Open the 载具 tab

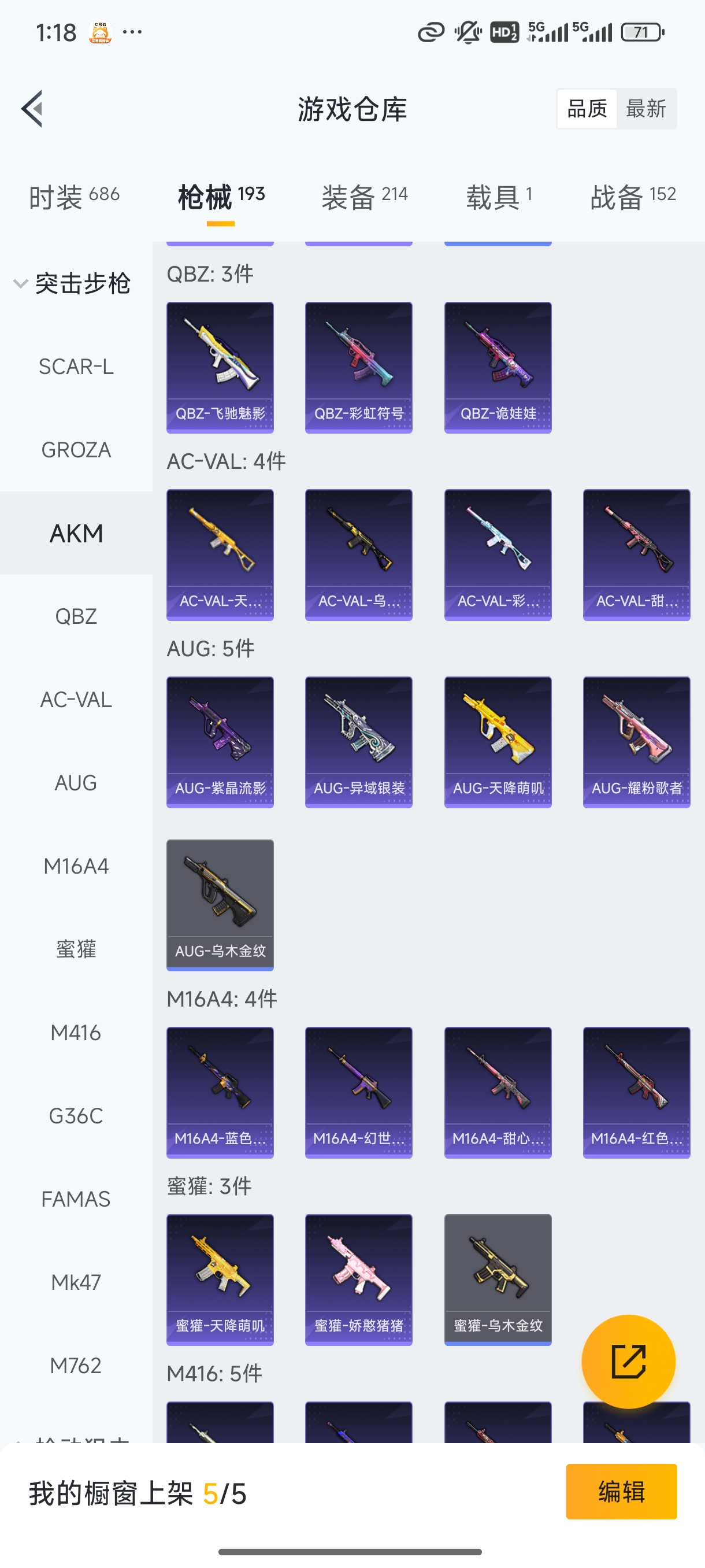(499, 197)
